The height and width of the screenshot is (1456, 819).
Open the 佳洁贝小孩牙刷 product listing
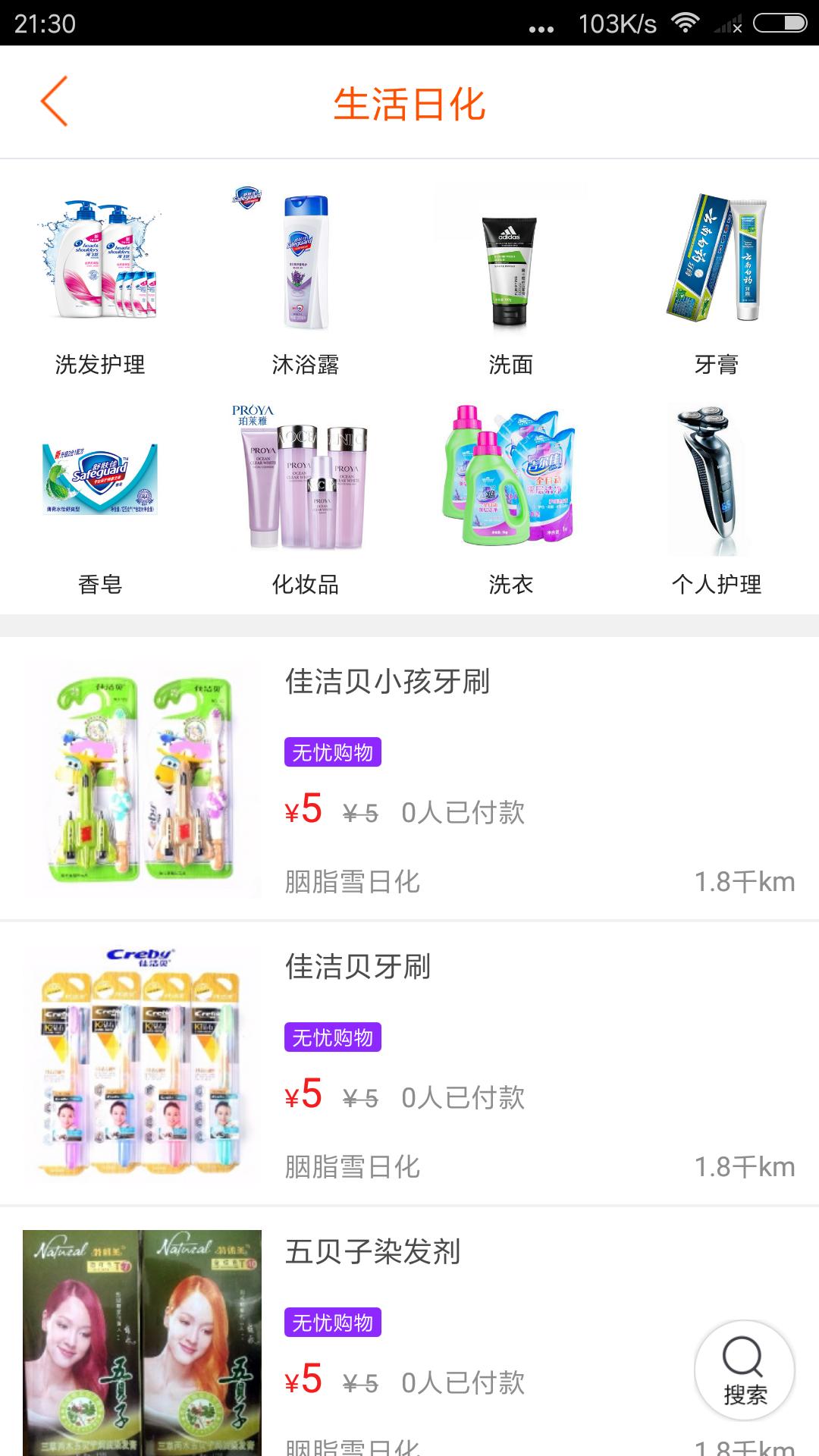[388, 682]
